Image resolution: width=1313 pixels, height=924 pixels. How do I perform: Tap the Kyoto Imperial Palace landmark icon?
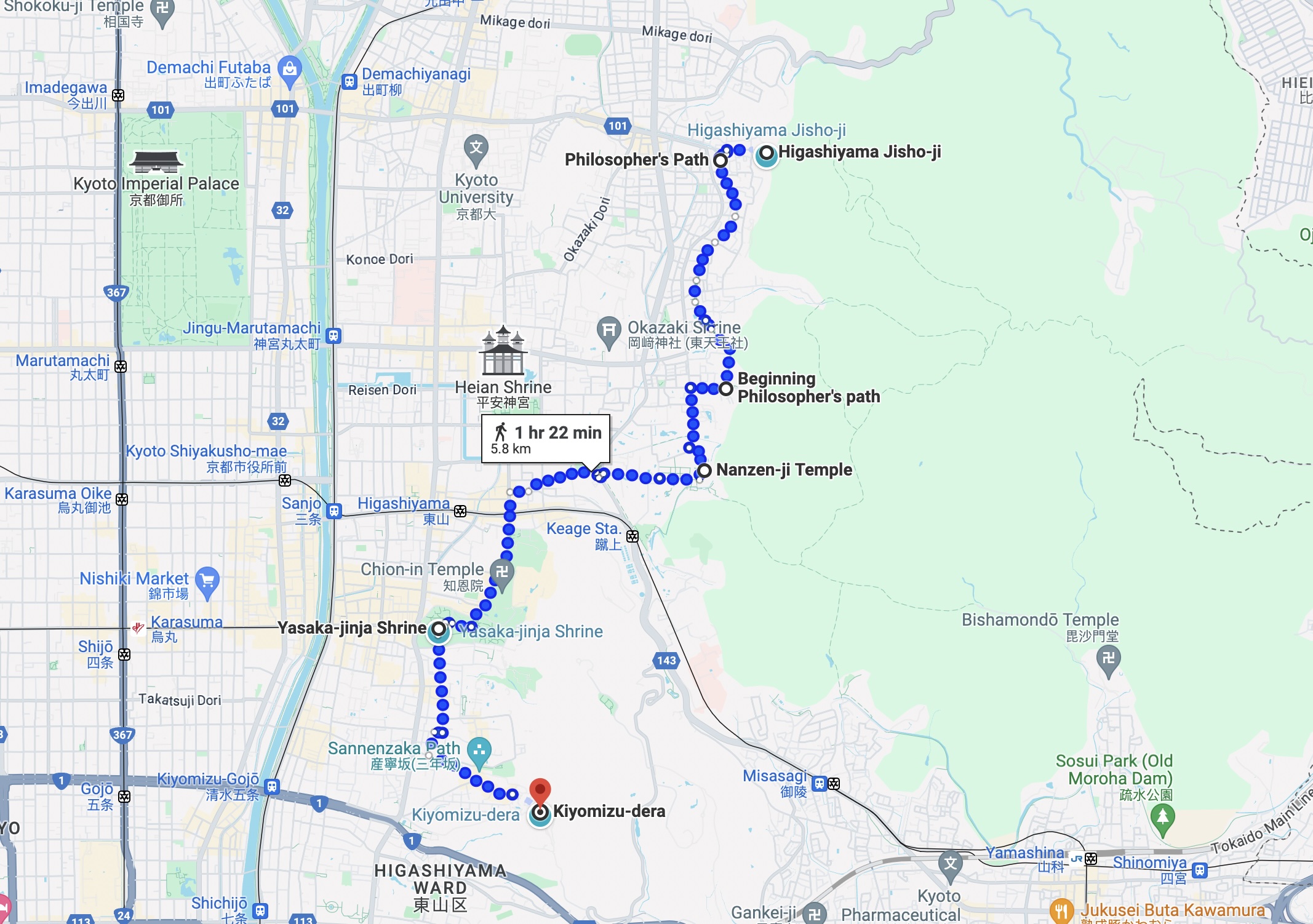coord(156,161)
